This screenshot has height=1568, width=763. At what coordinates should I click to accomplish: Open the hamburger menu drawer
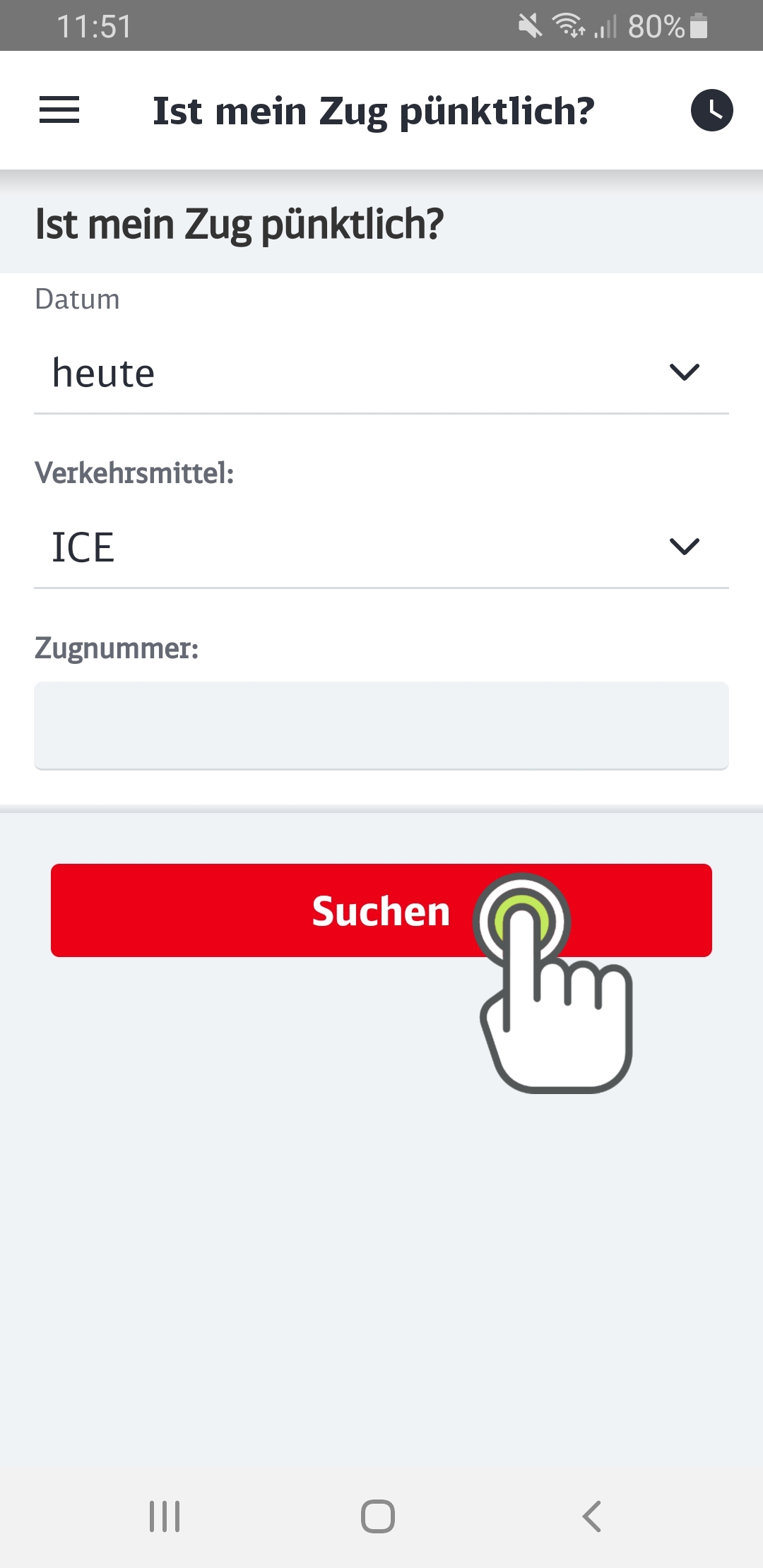[x=59, y=110]
